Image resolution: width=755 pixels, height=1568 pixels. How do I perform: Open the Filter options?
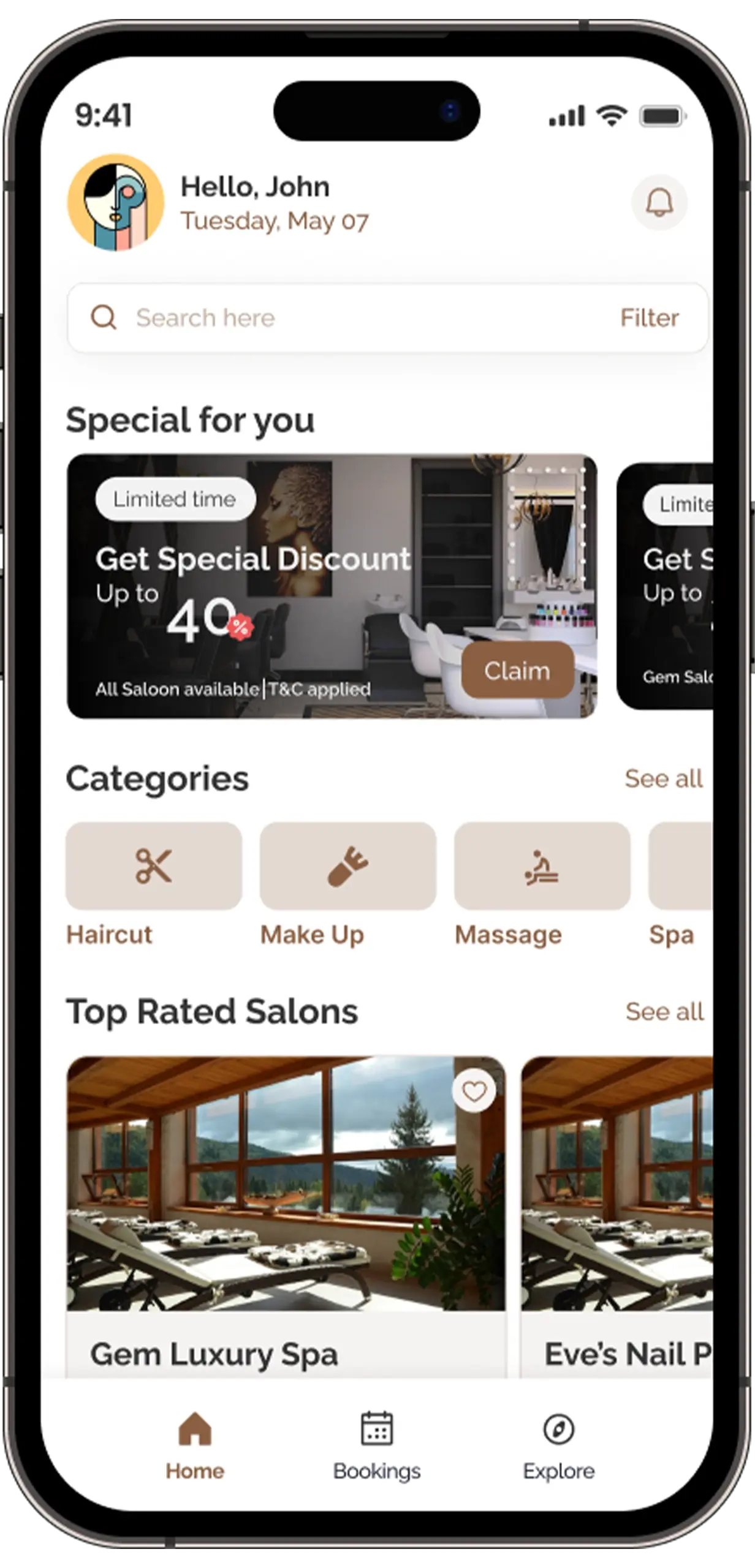coord(649,318)
